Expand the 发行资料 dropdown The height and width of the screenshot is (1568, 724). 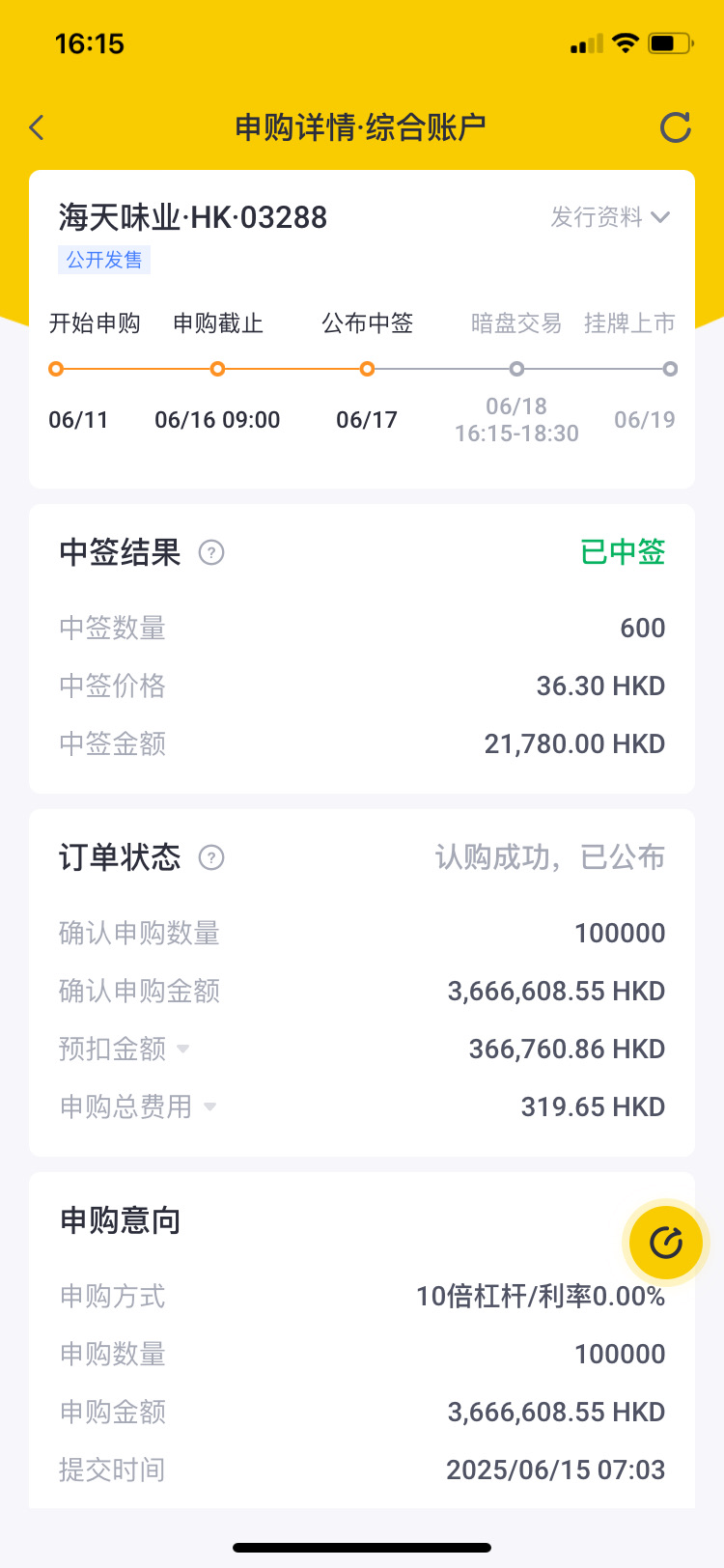(x=610, y=217)
